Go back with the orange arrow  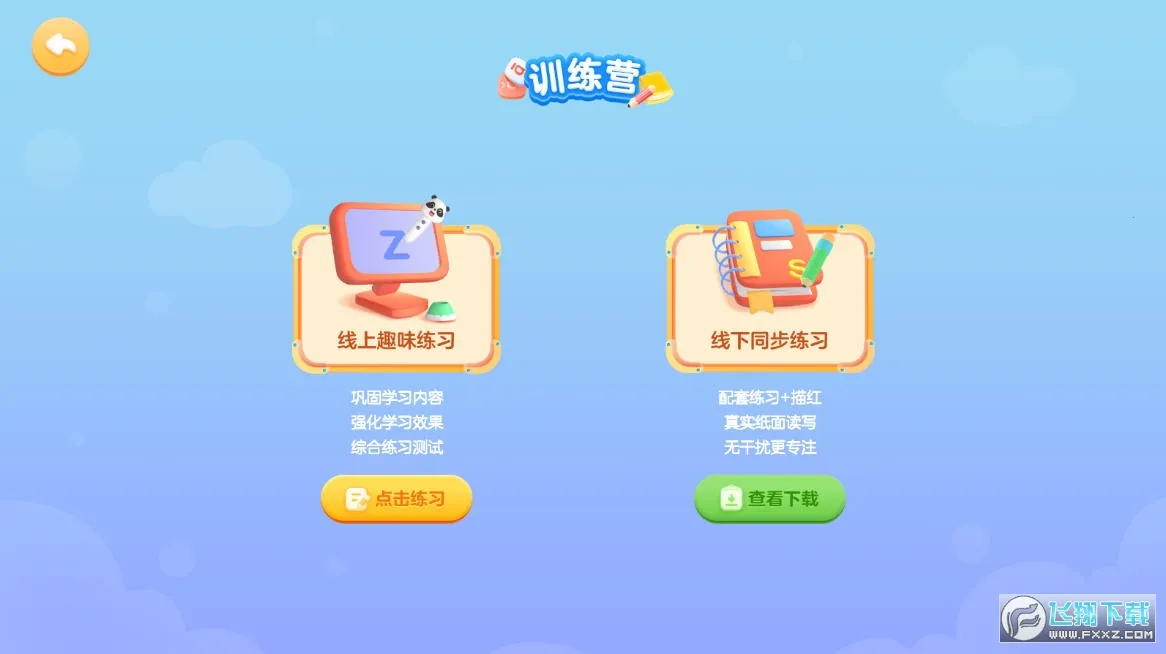point(60,46)
